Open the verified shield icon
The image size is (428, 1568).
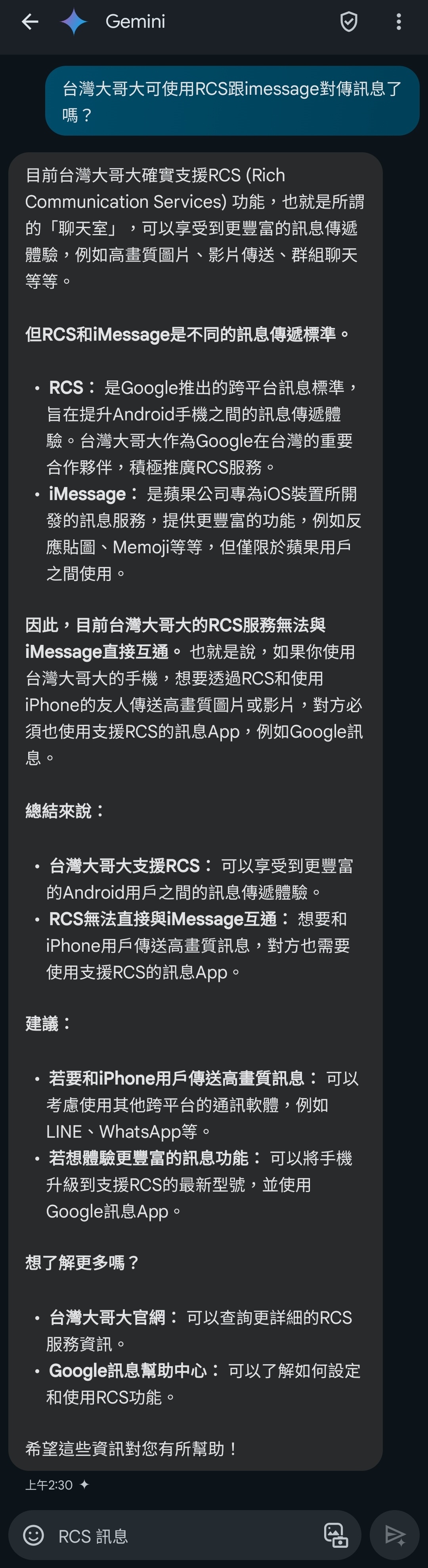[348, 22]
